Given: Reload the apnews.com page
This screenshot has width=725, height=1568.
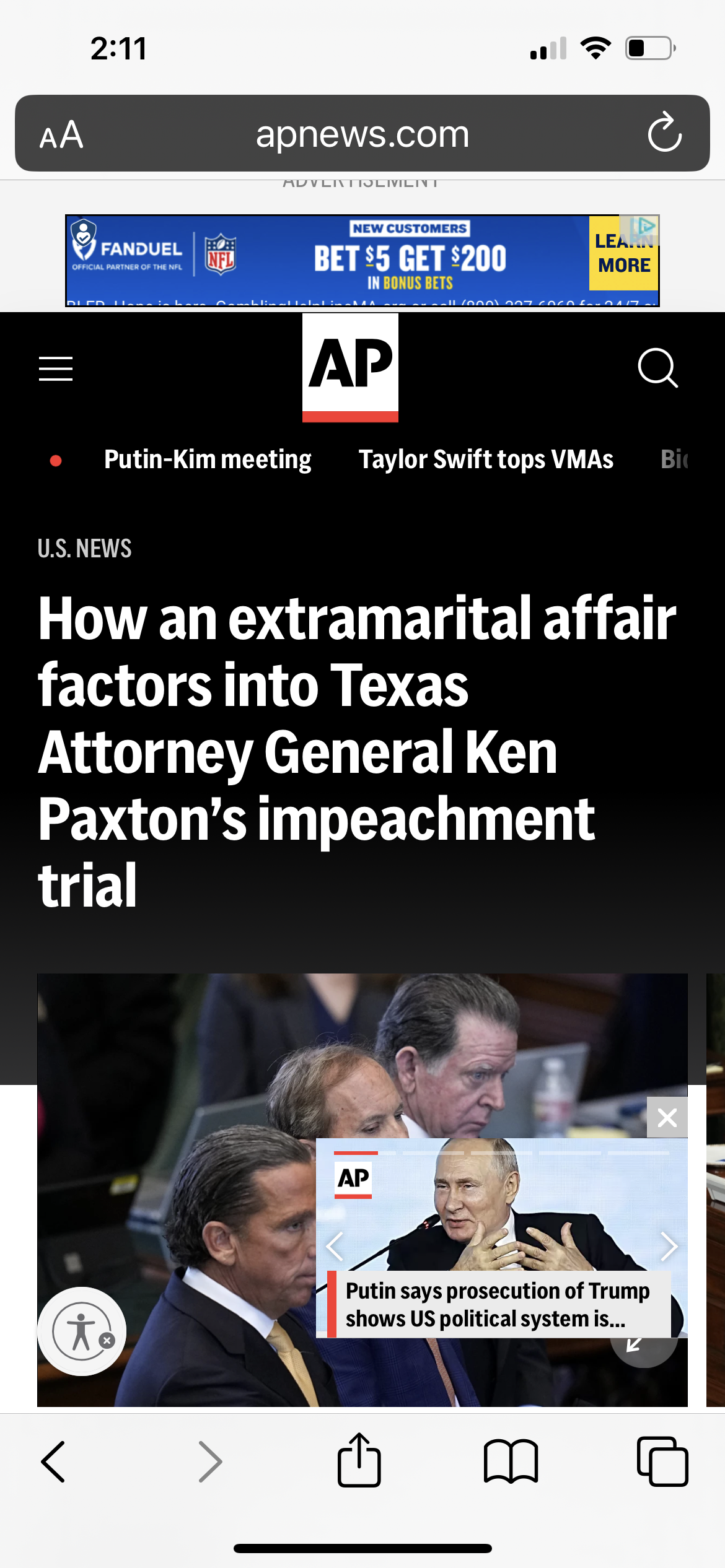Looking at the screenshot, I should (664, 133).
